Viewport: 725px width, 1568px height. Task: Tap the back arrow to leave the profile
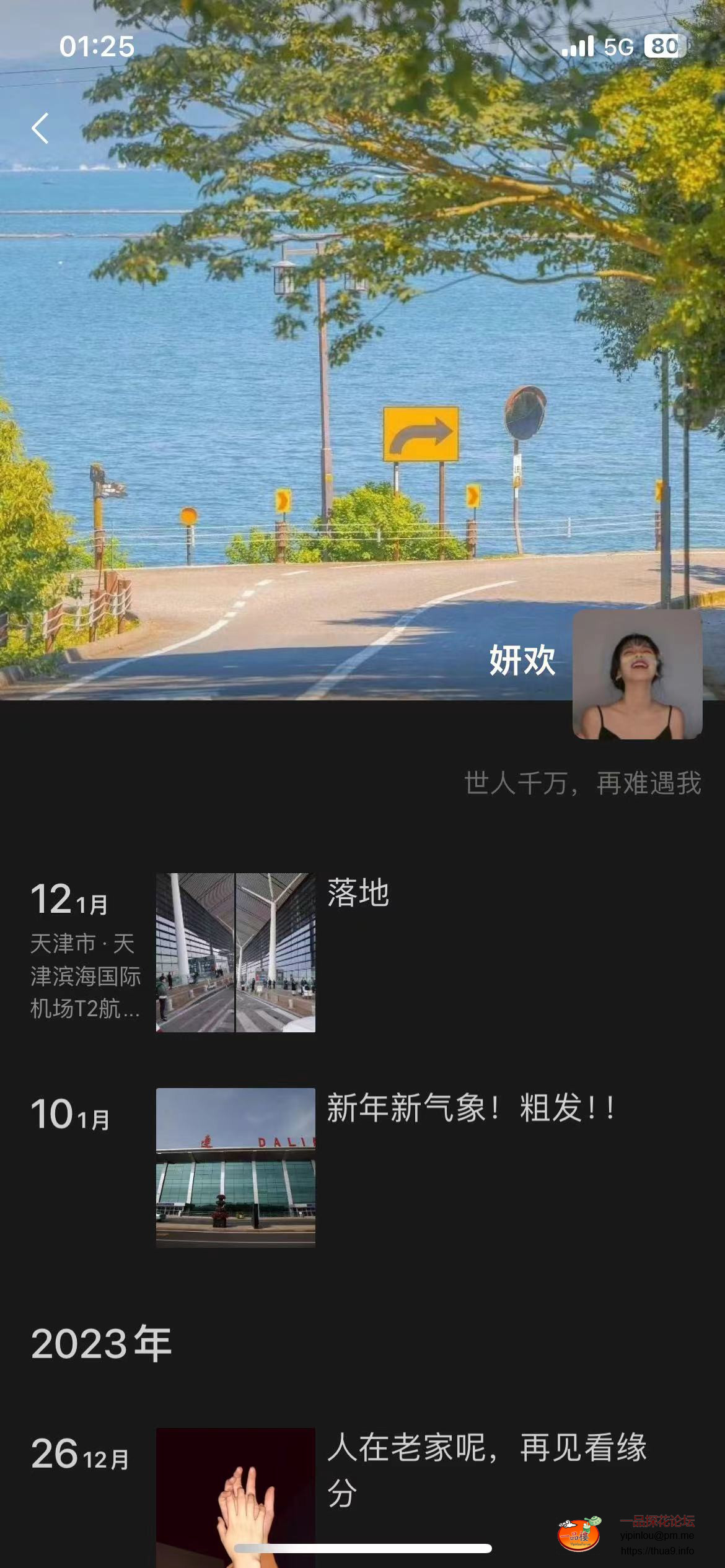coord(41,129)
